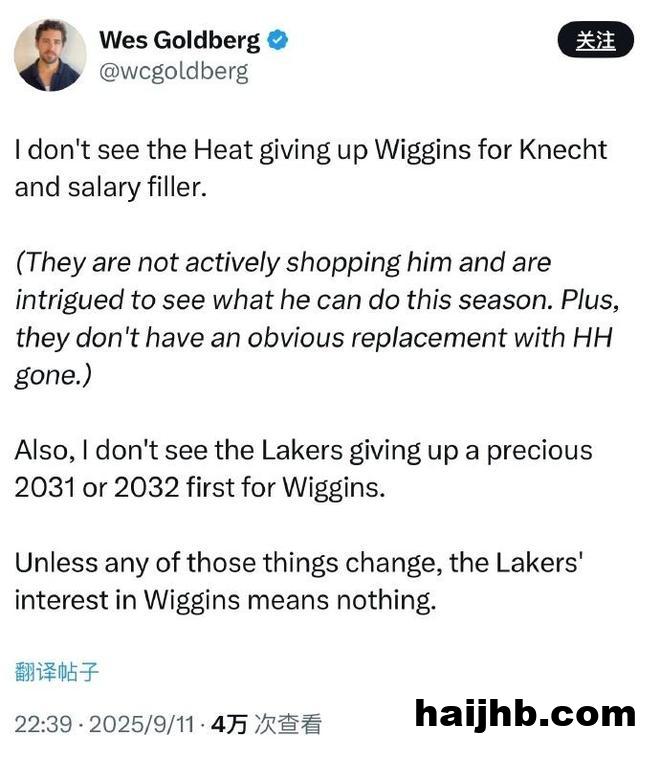Open the @wcgoldberg profile handle
Screen dimensions: 660x758
coord(174,71)
